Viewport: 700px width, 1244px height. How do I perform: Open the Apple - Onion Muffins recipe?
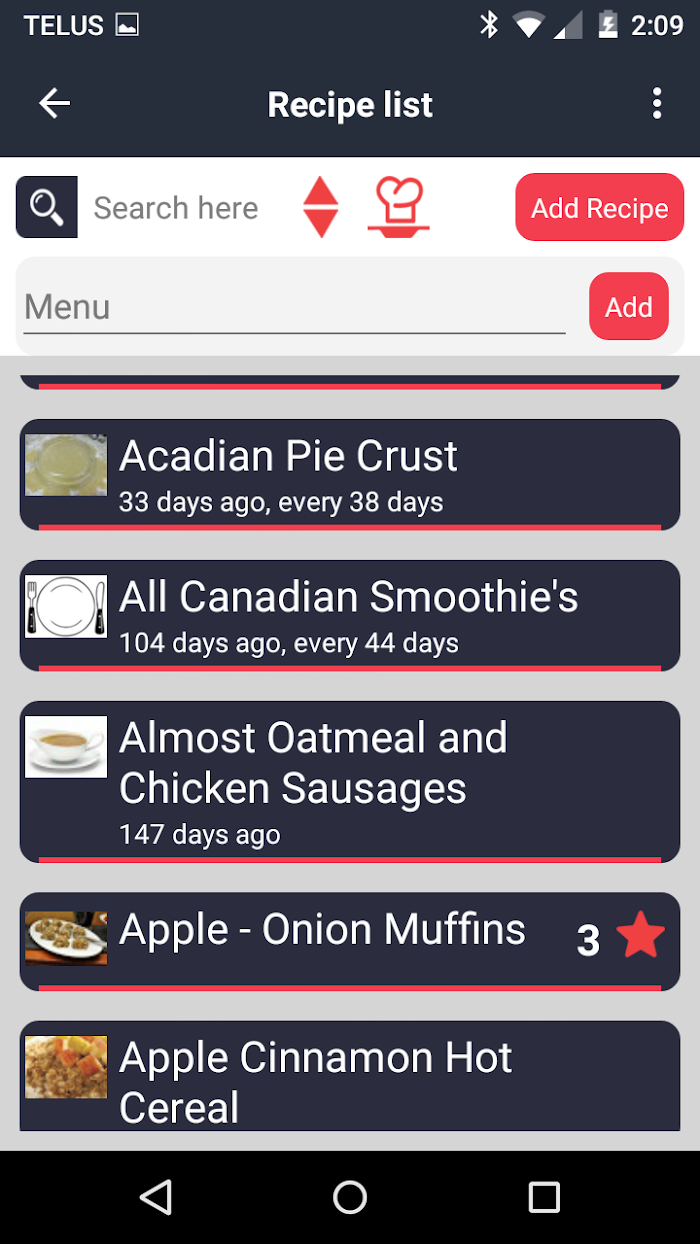[x=350, y=941]
